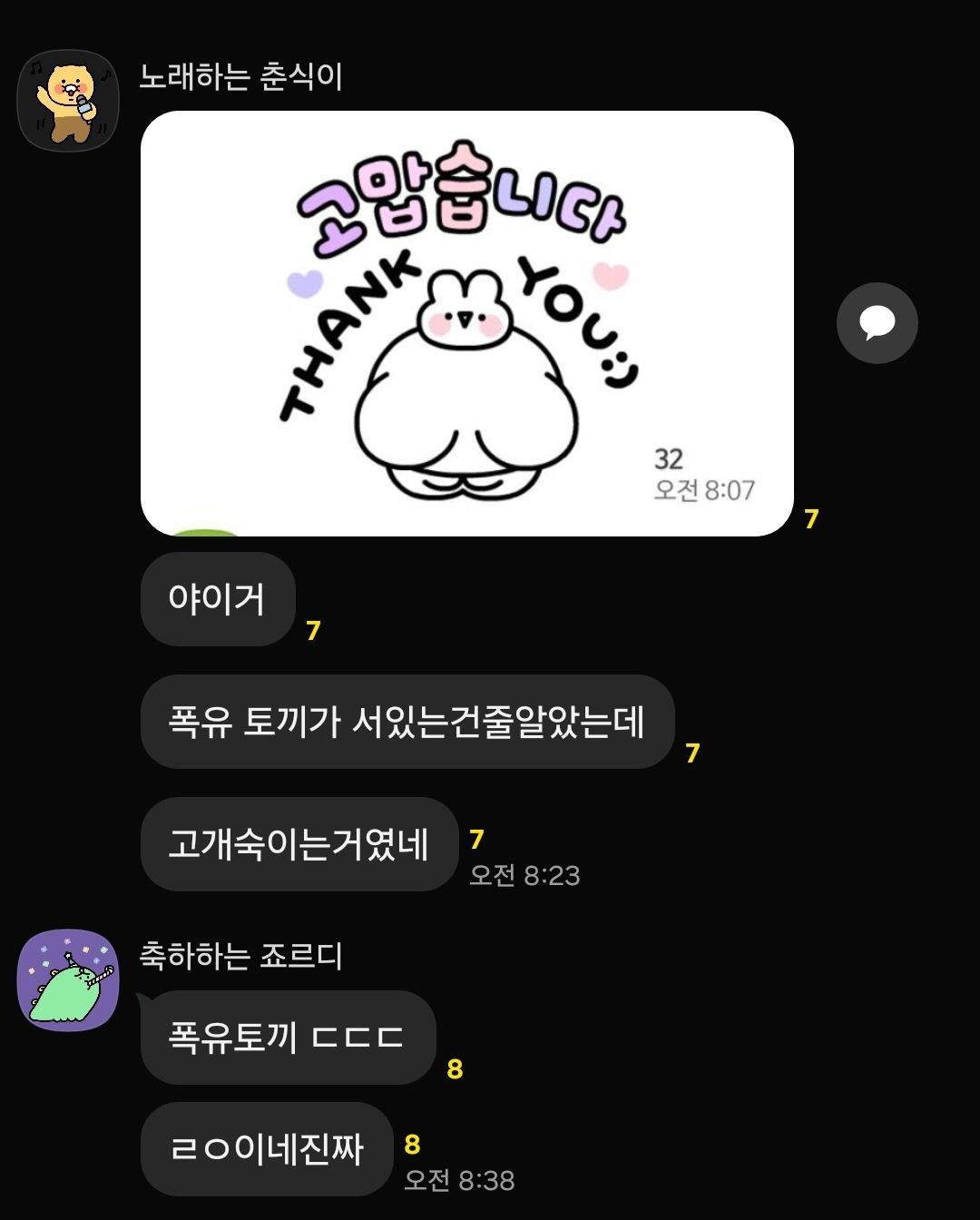This screenshot has height=1220, width=980.
Task: Select the yellow 7 beside the sticker
Action: 810,520
